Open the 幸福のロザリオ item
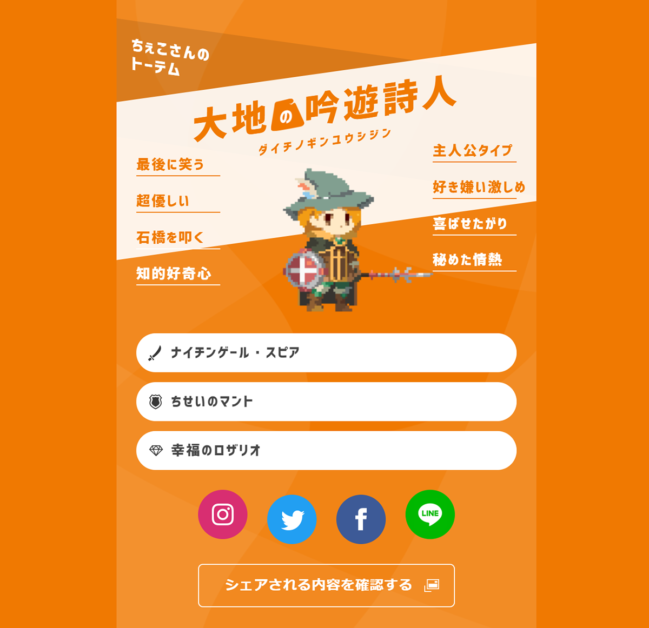The width and height of the screenshot is (649, 628). coord(326,451)
